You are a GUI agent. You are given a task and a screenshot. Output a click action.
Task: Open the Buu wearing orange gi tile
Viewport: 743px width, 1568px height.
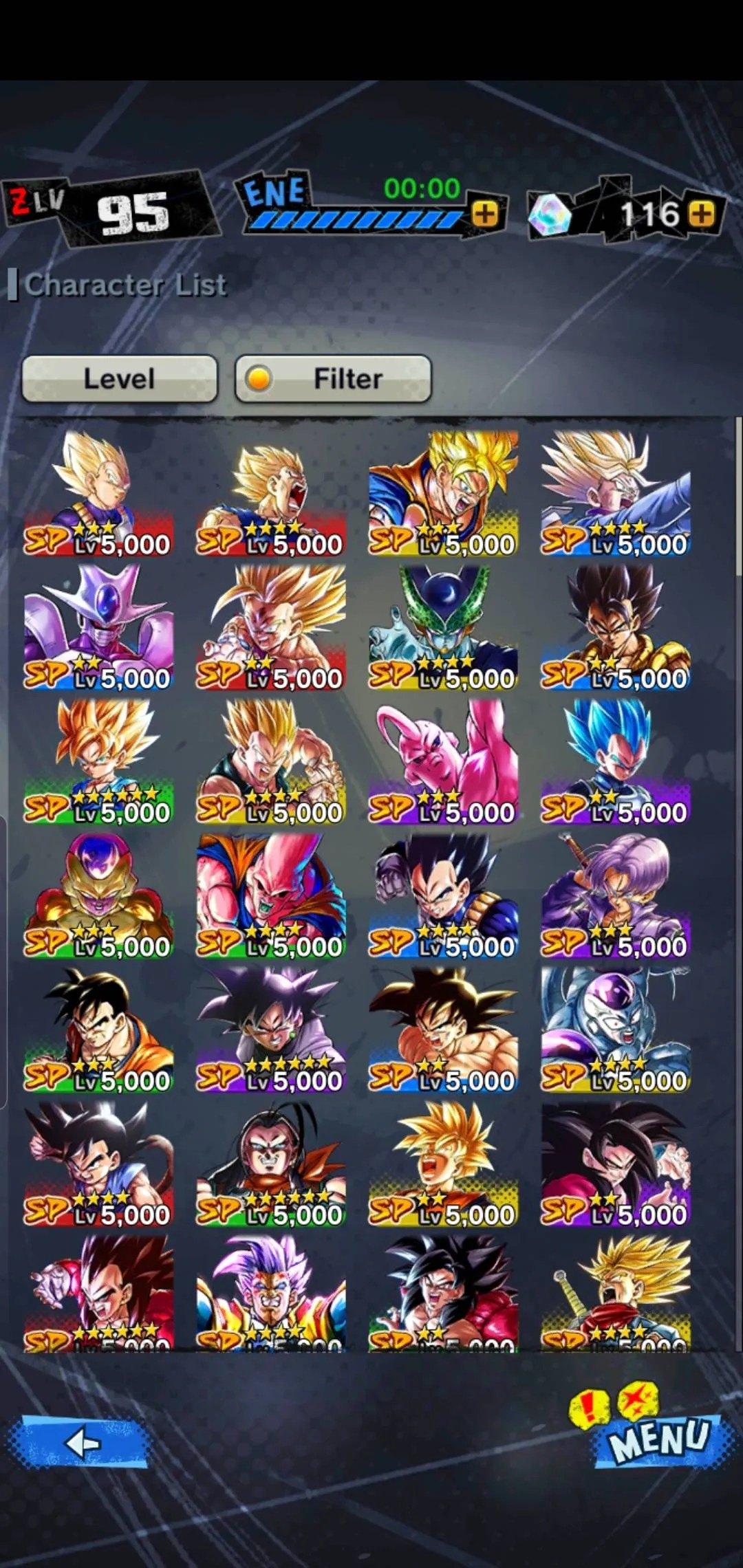(271, 895)
